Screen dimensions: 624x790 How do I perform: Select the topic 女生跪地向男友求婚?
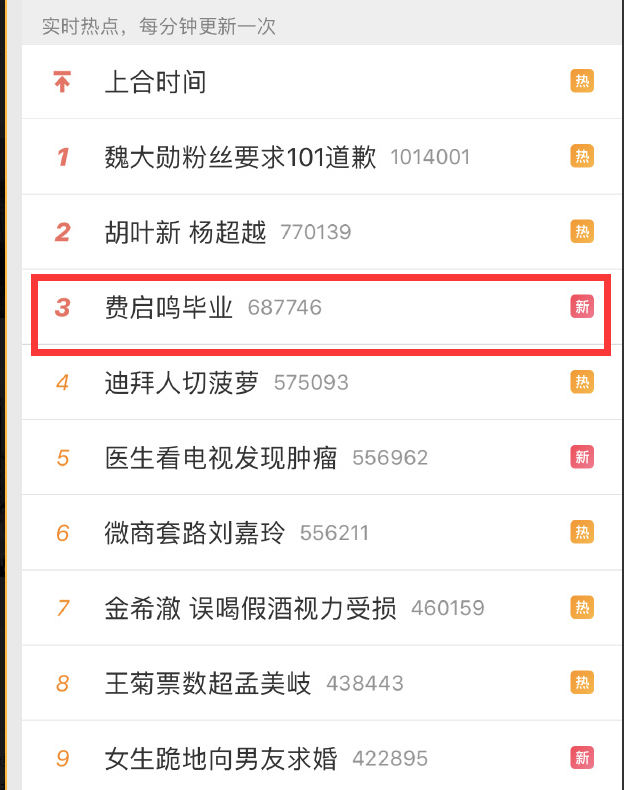(x=221, y=759)
